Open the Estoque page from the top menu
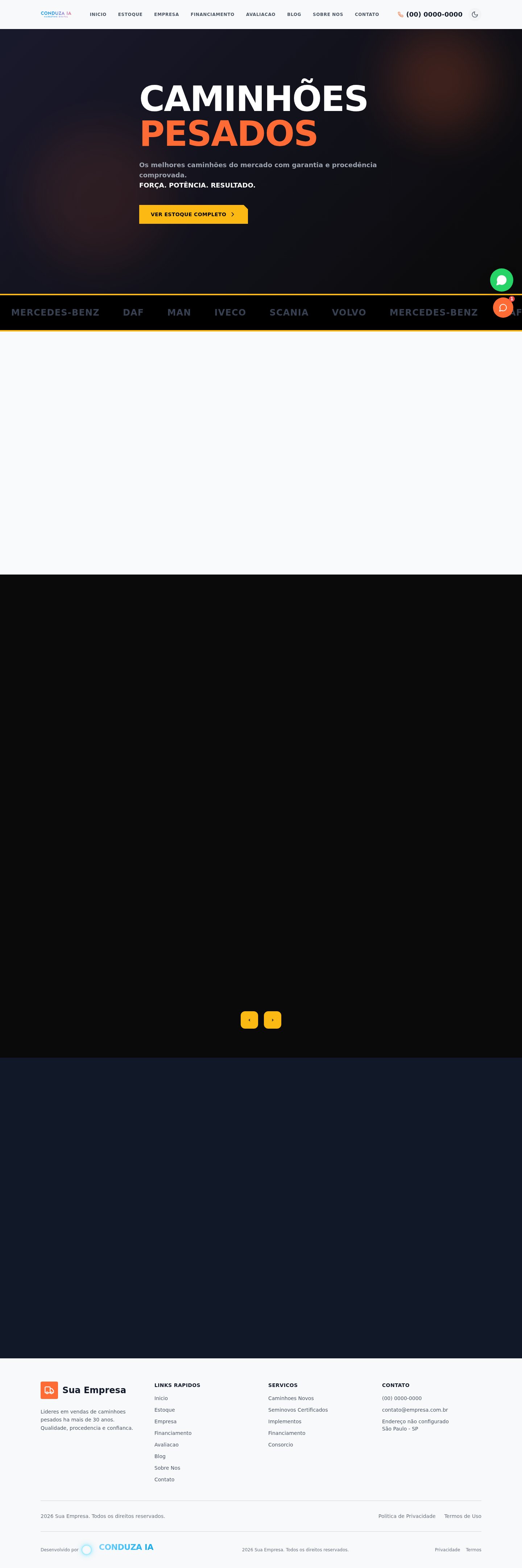522x1568 pixels. point(130,14)
